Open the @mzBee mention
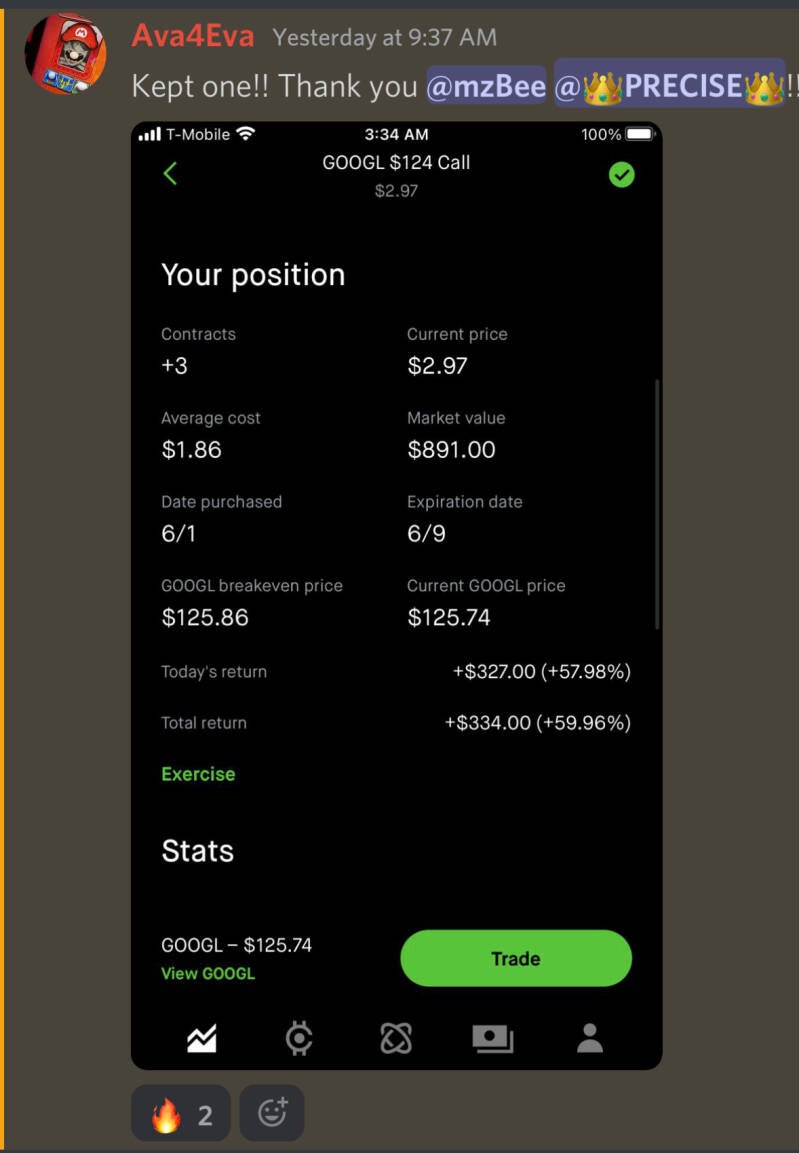The height and width of the screenshot is (1153, 799). 486,86
